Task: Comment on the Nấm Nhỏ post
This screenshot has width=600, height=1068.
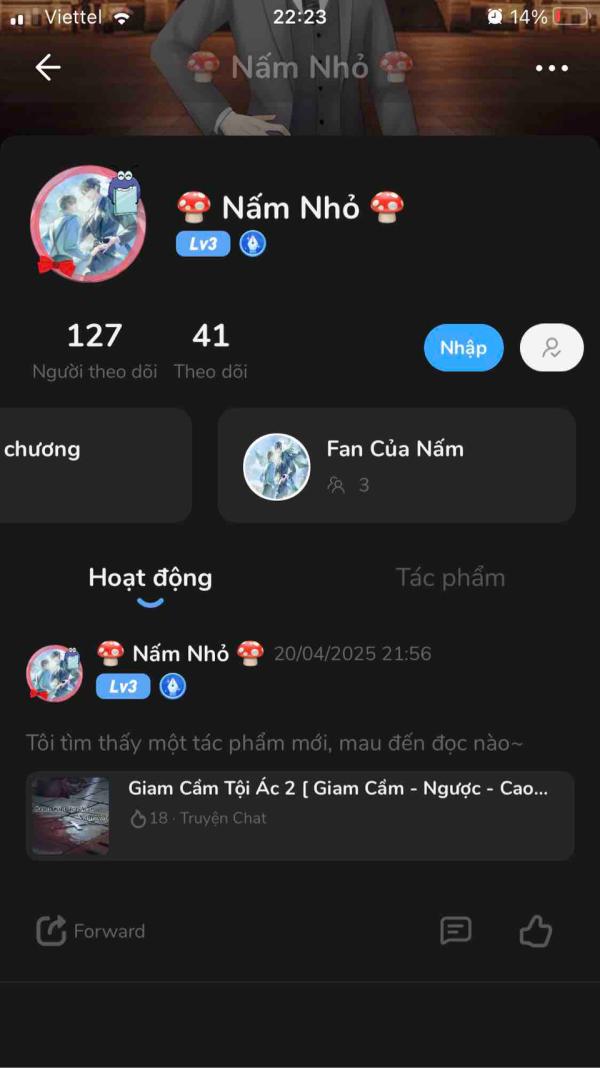Action: click(x=456, y=931)
